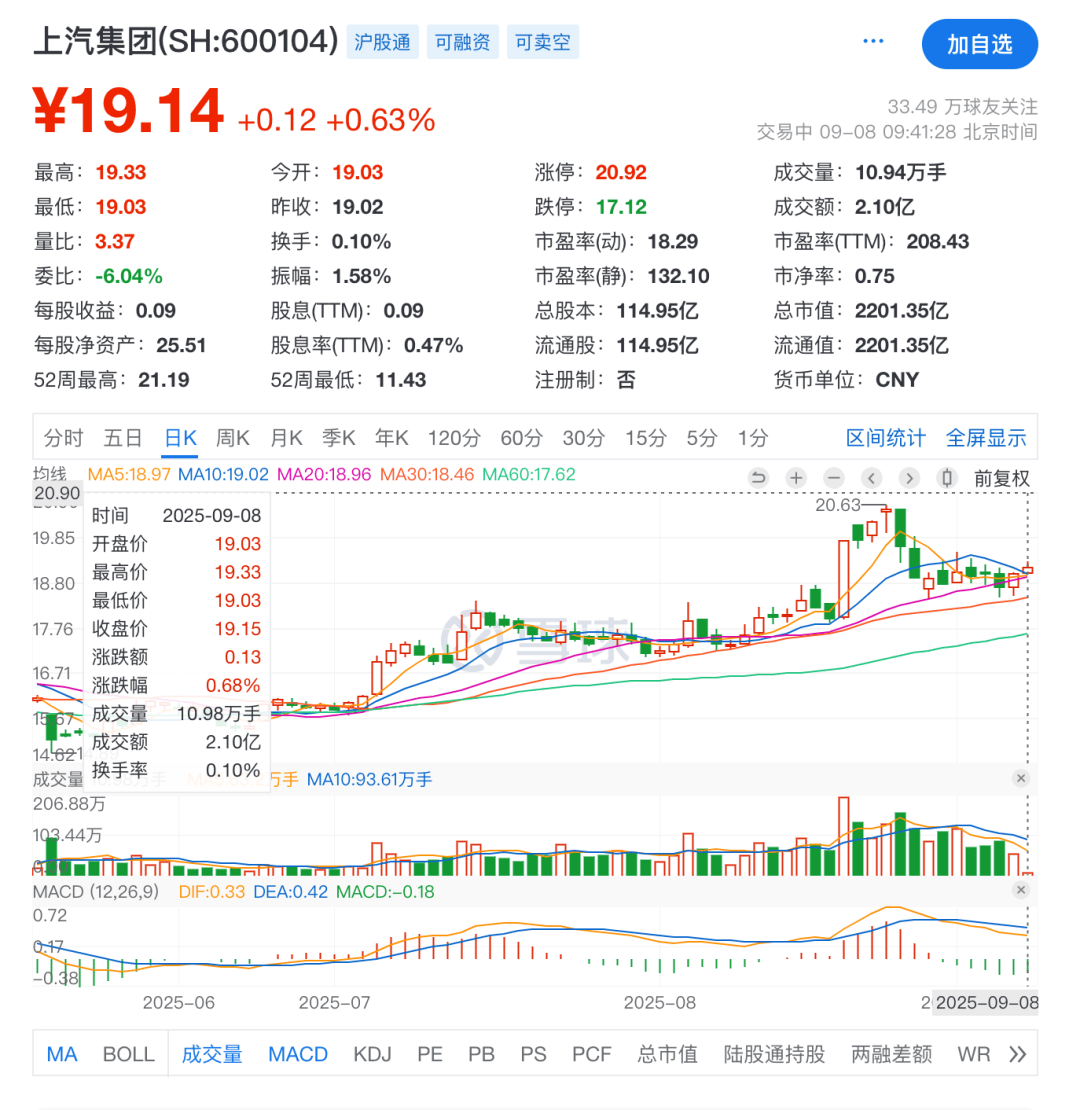The height and width of the screenshot is (1110, 1080).
Task: Select the 陆股通持股 indicator
Action: point(774,1054)
